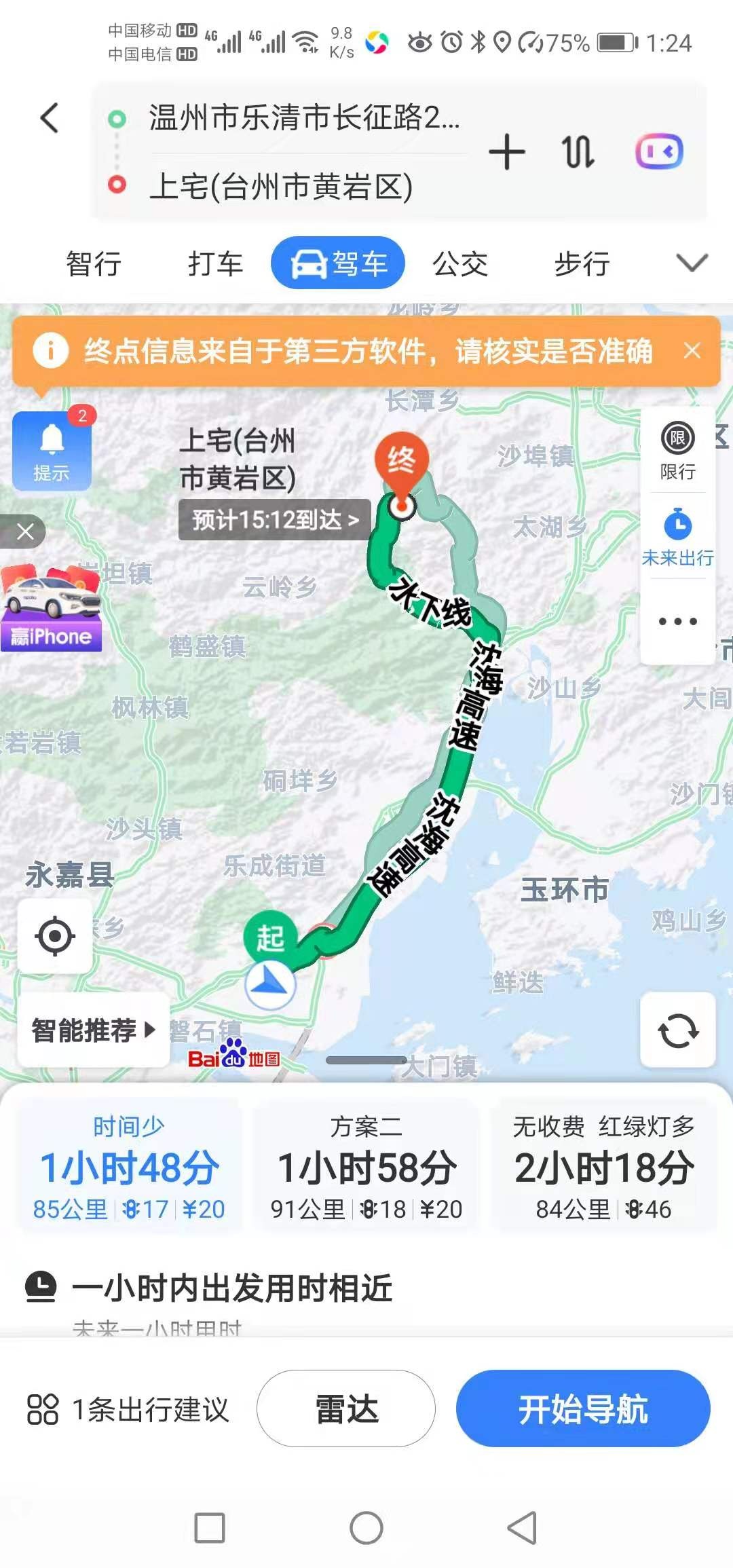Switch to the 智行 tab
The height and width of the screenshot is (1568, 733).
[94, 263]
